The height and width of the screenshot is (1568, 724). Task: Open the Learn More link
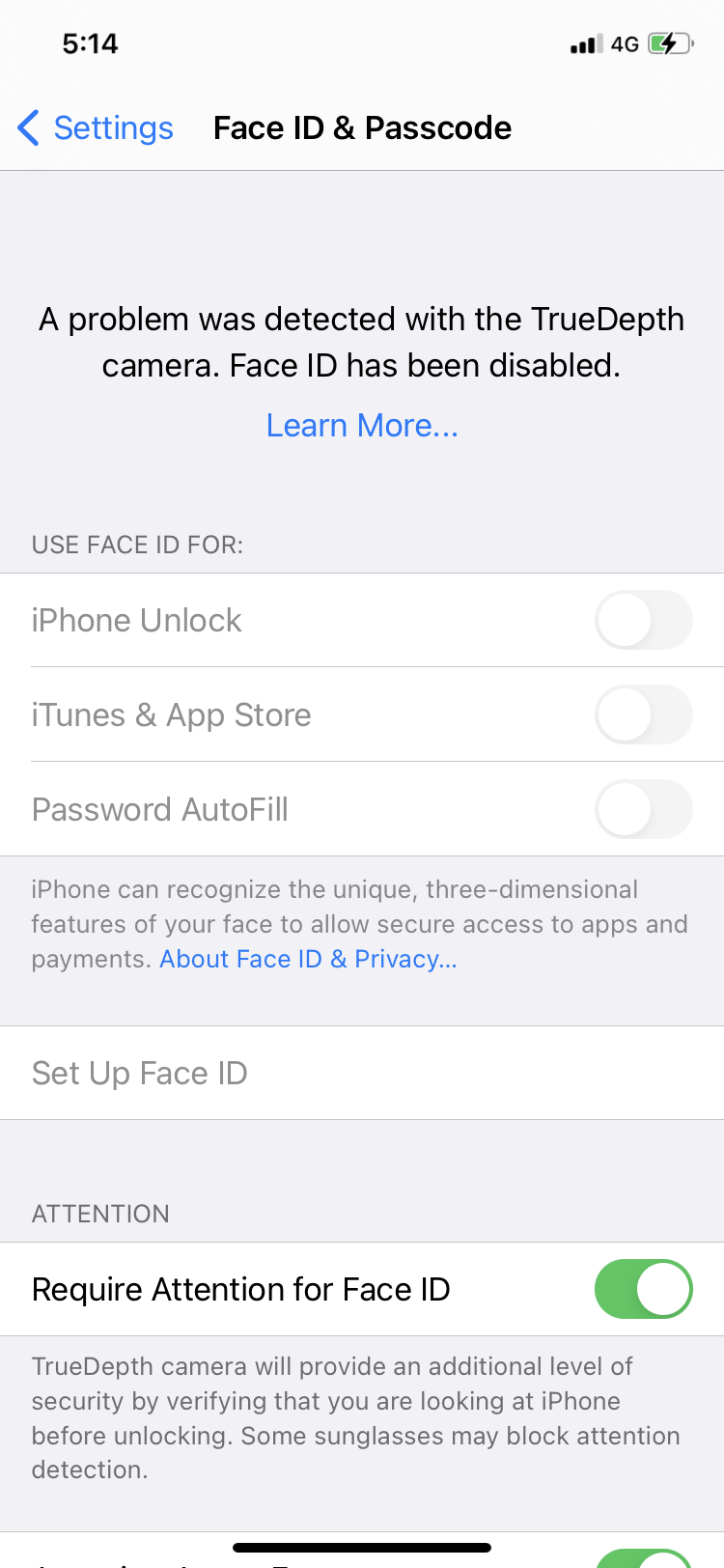click(x=362, y=425)
